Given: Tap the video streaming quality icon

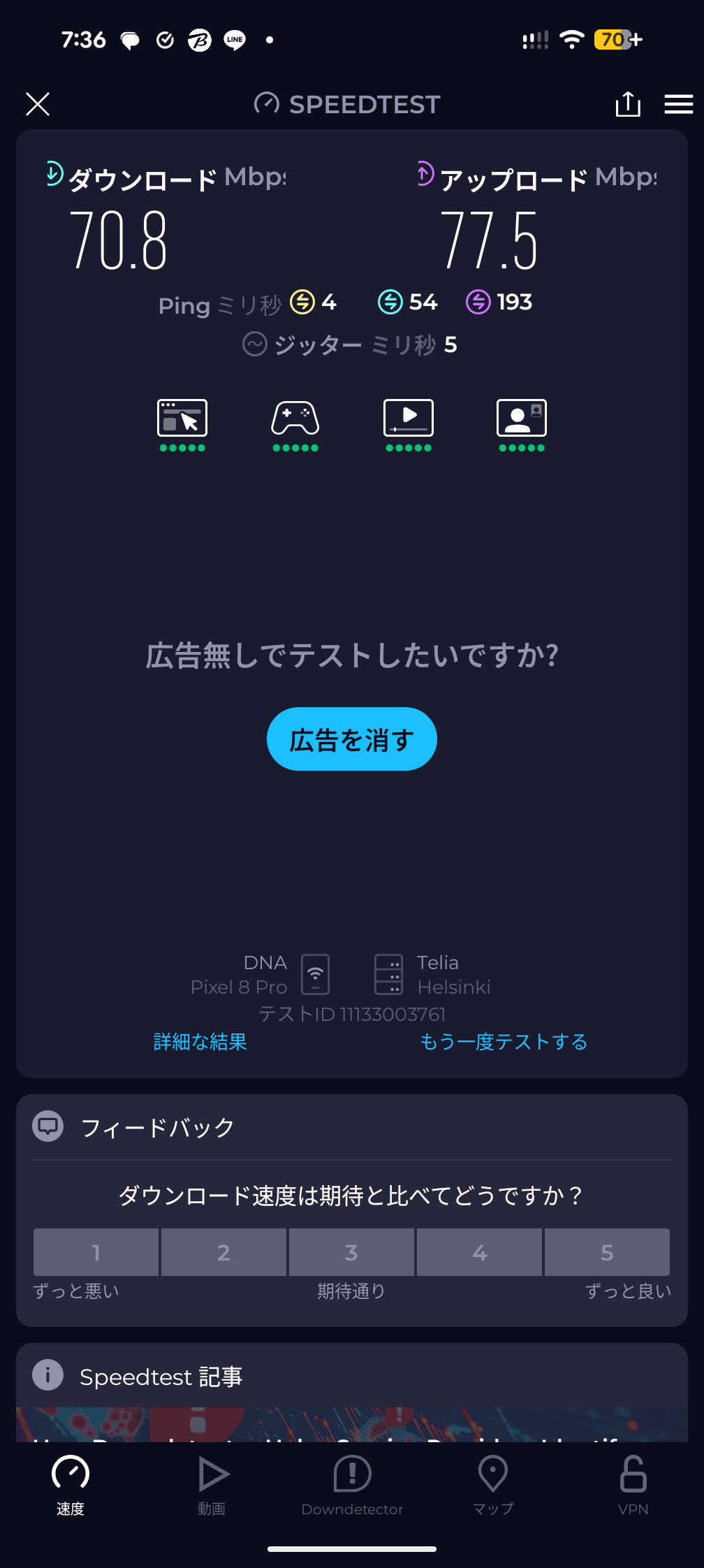Looking at the screenshot, I should click(409, 419).
